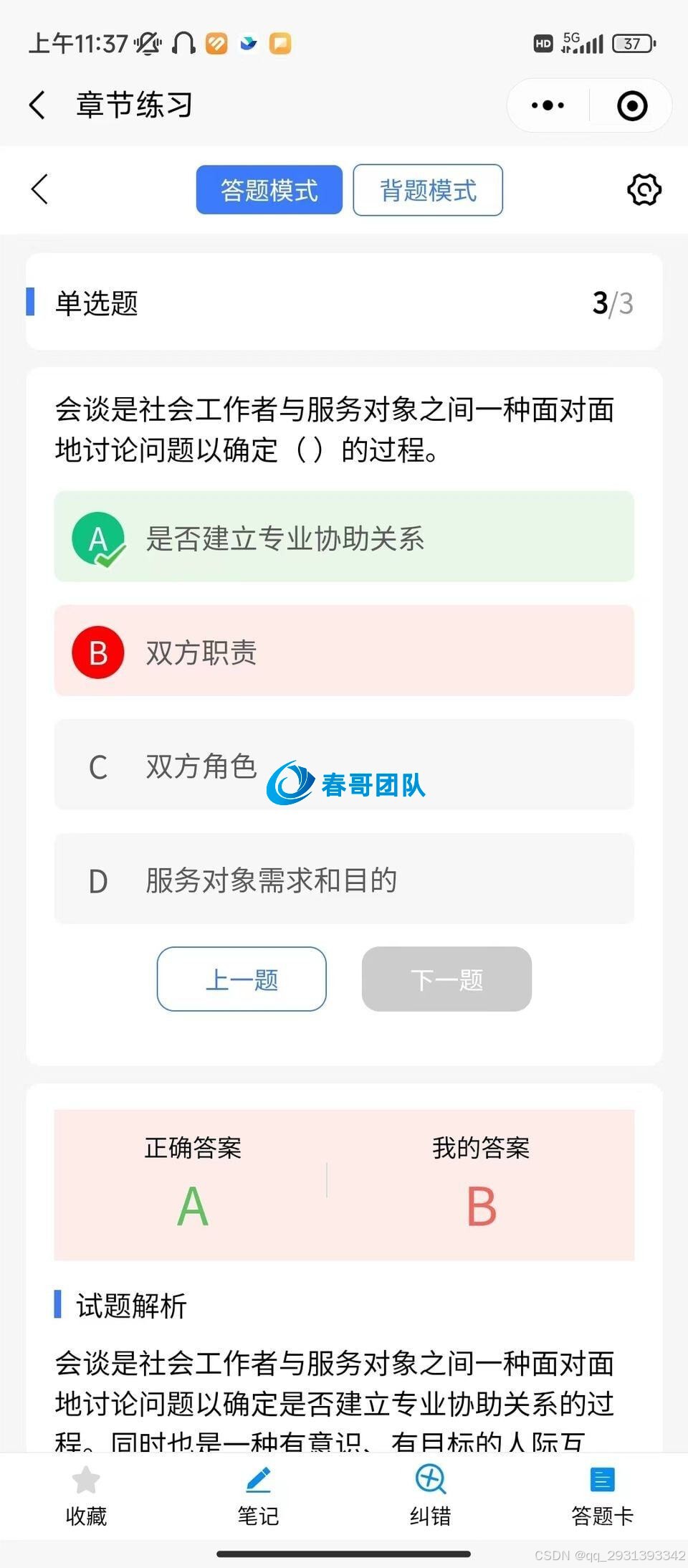Go to previous question 上一题

click(242, 979)
